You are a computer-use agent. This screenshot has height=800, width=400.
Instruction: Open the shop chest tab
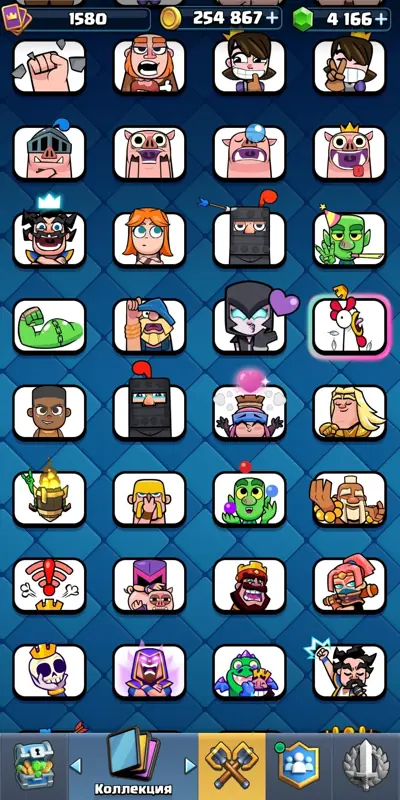(34, 766)
